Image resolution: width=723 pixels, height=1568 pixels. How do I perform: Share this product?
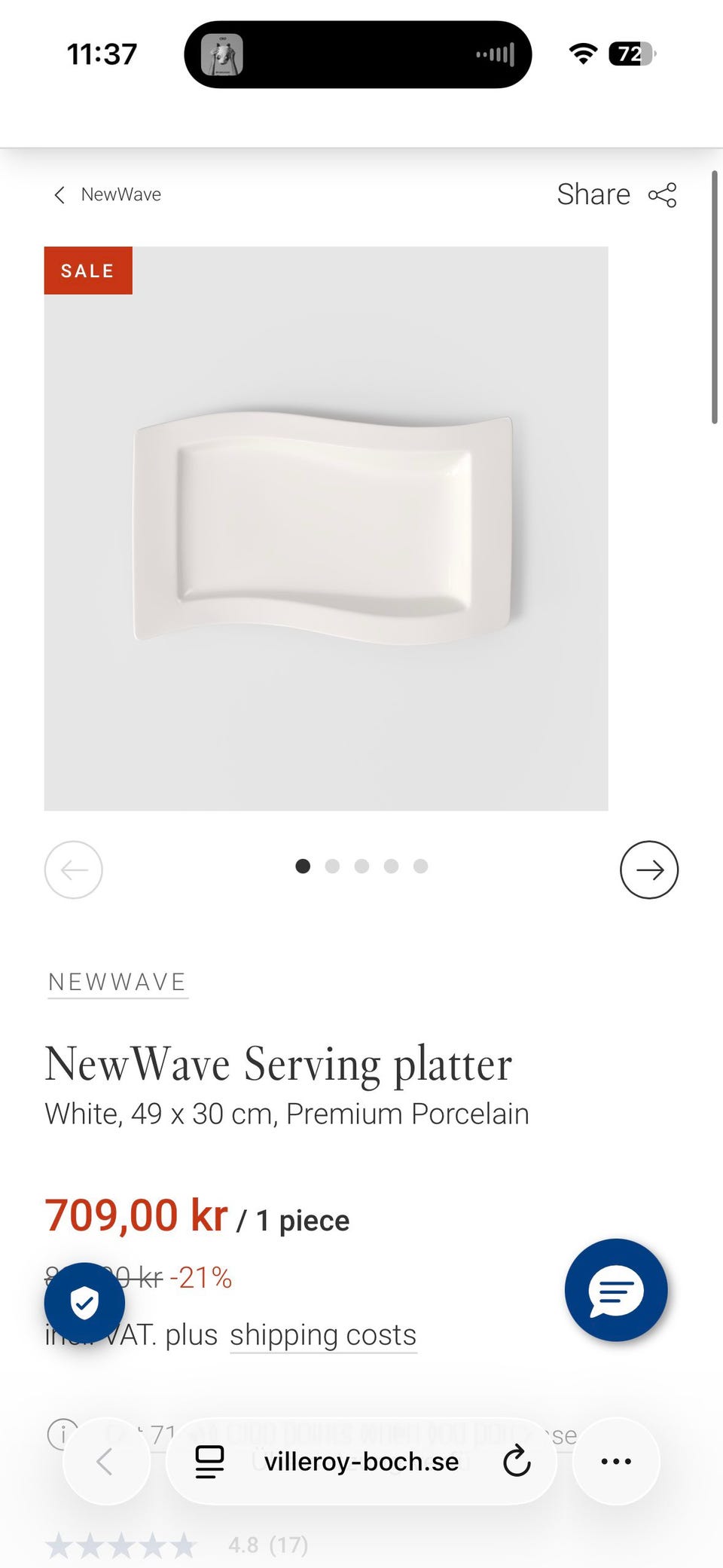click(616, 194)
